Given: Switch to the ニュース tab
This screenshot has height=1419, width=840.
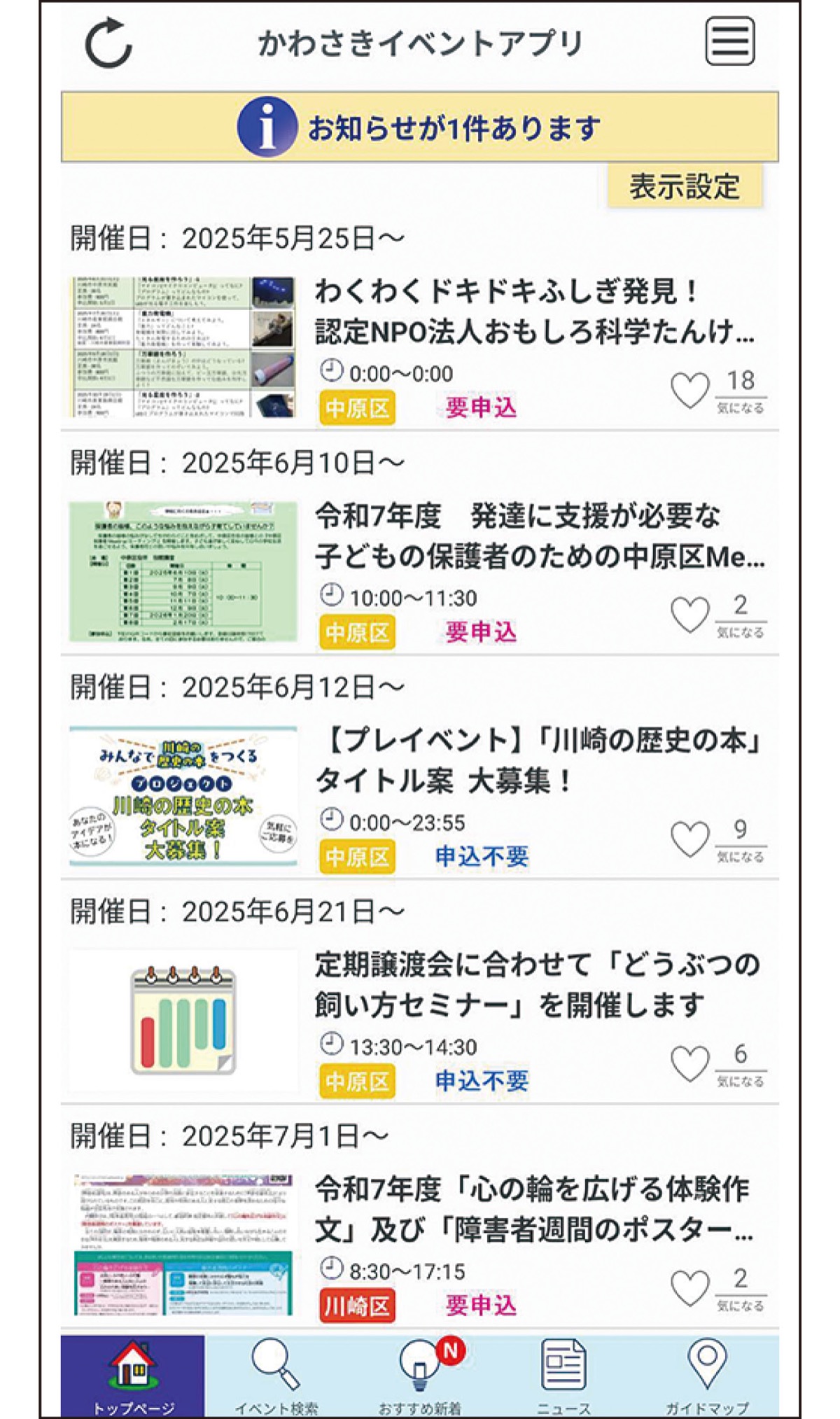Looking at the screenshot, I should pos(563,1376).
